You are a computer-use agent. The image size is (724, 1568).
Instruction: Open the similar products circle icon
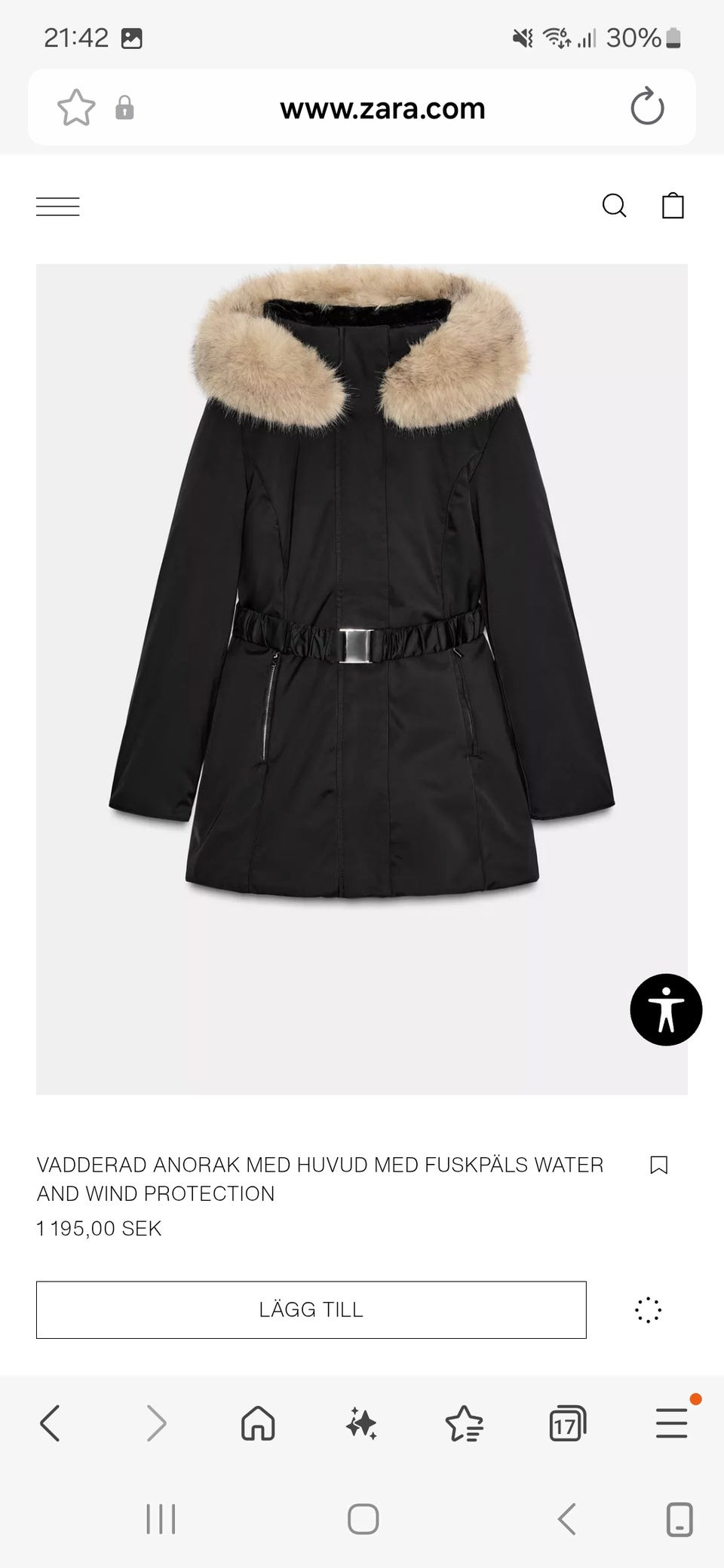pyautogui.click(x=648, y=1310)
